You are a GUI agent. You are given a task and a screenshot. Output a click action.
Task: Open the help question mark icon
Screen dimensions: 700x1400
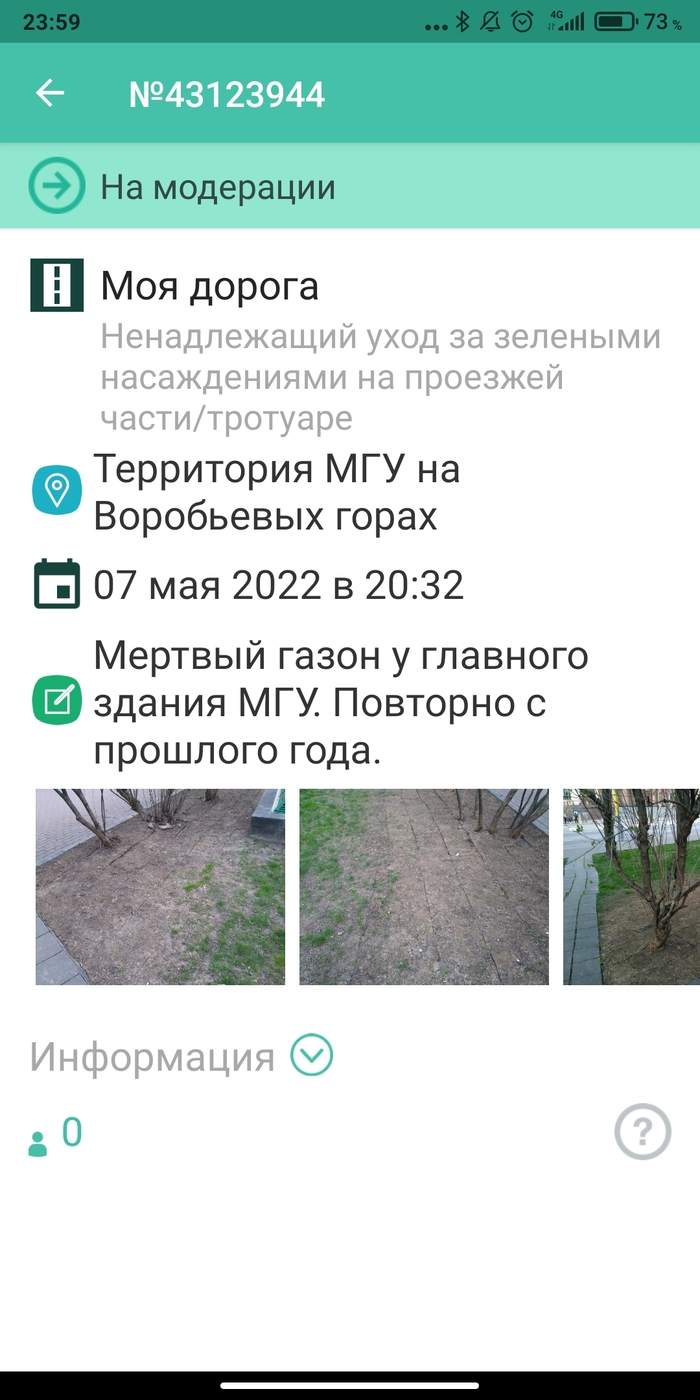click(x=642, y=1131)
